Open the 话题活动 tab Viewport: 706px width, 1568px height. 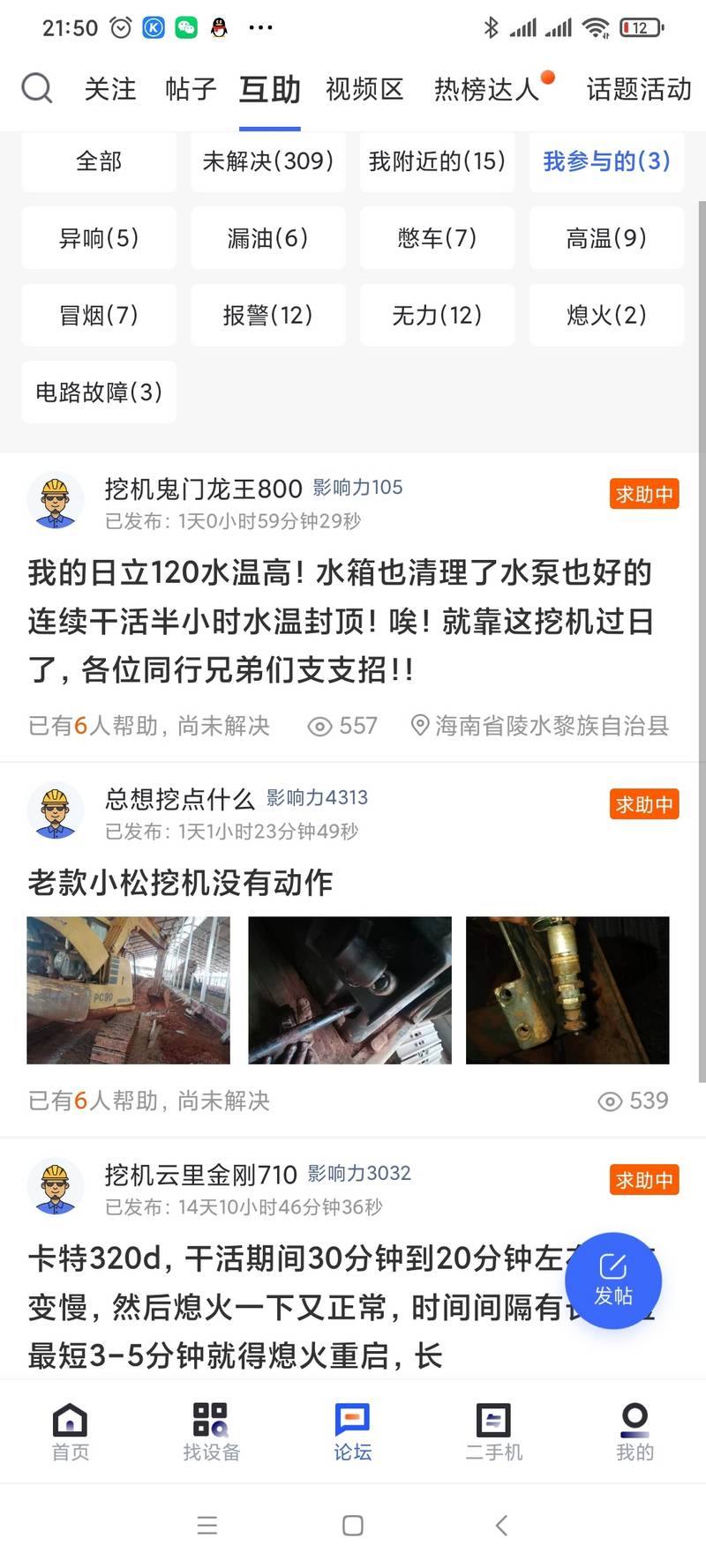639,89
